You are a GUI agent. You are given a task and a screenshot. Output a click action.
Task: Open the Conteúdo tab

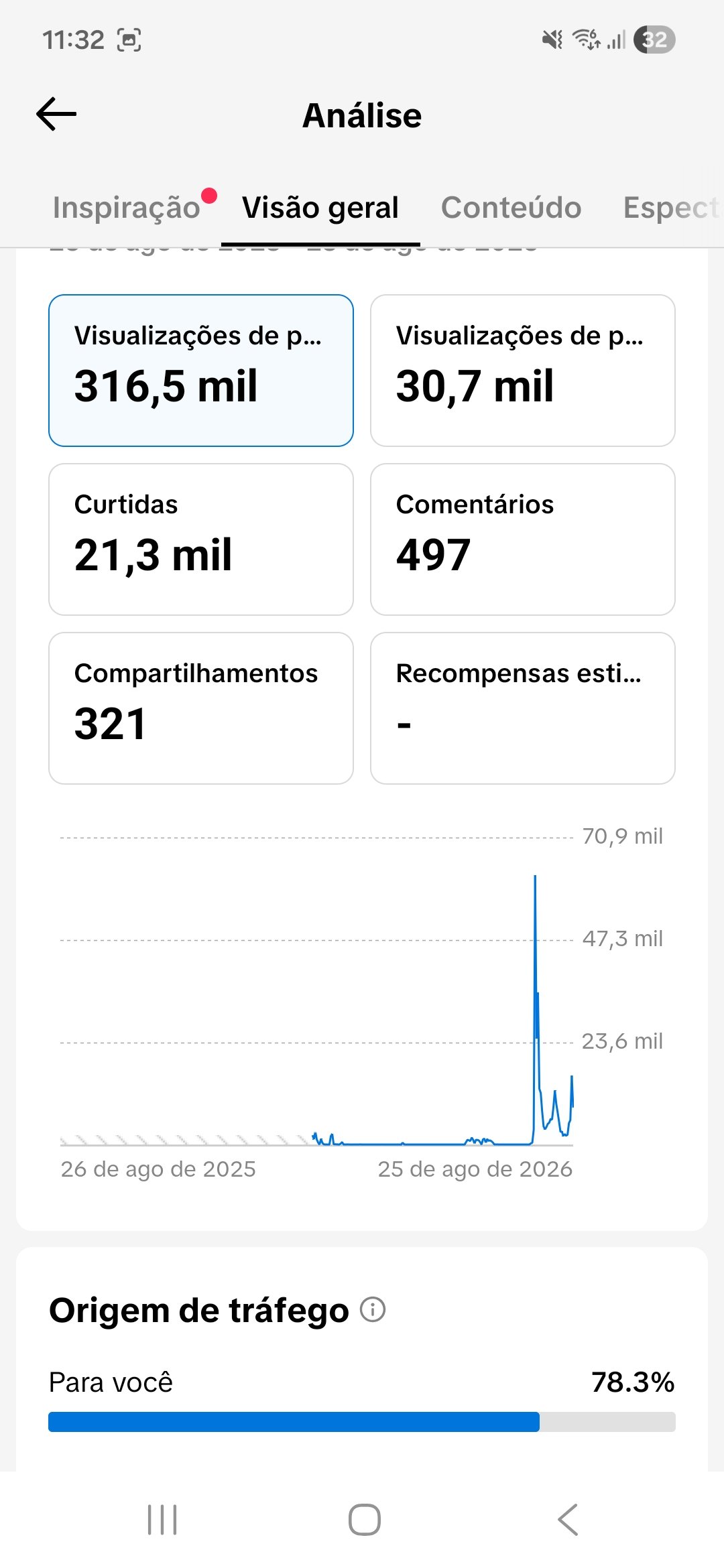[511, 208]
